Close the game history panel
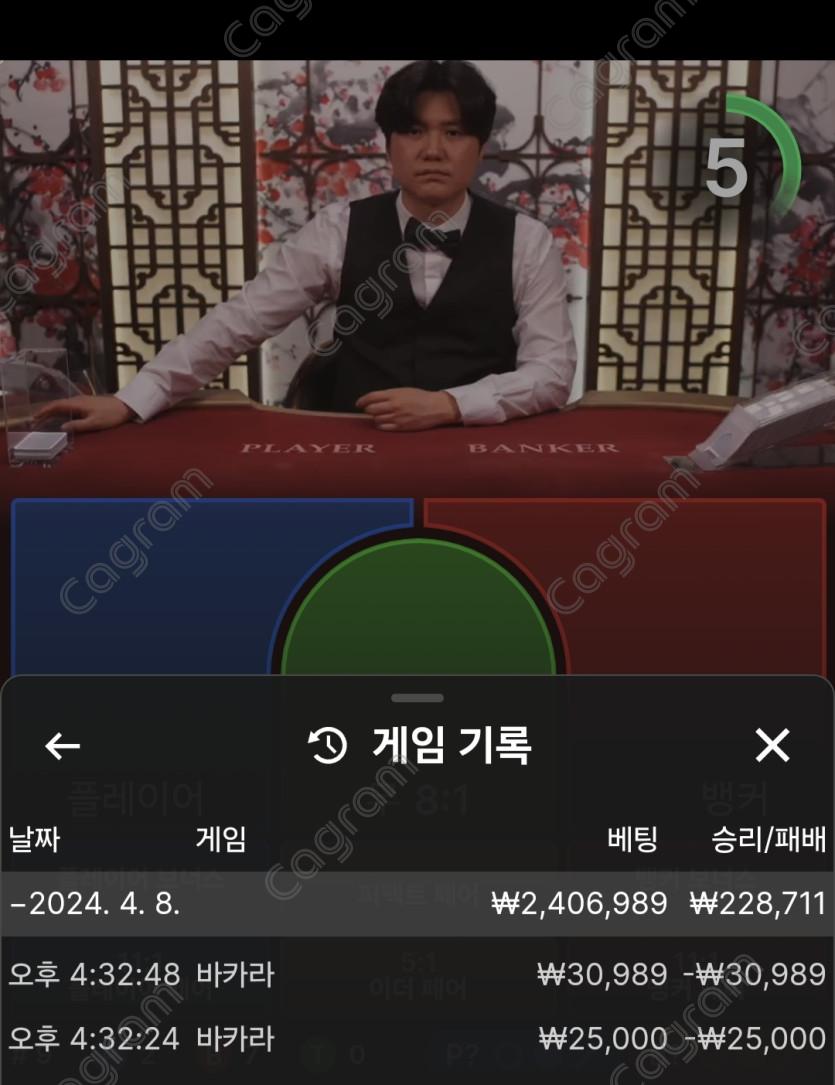The height and width of the screenshot is (1085, 835). pos(772,745)
